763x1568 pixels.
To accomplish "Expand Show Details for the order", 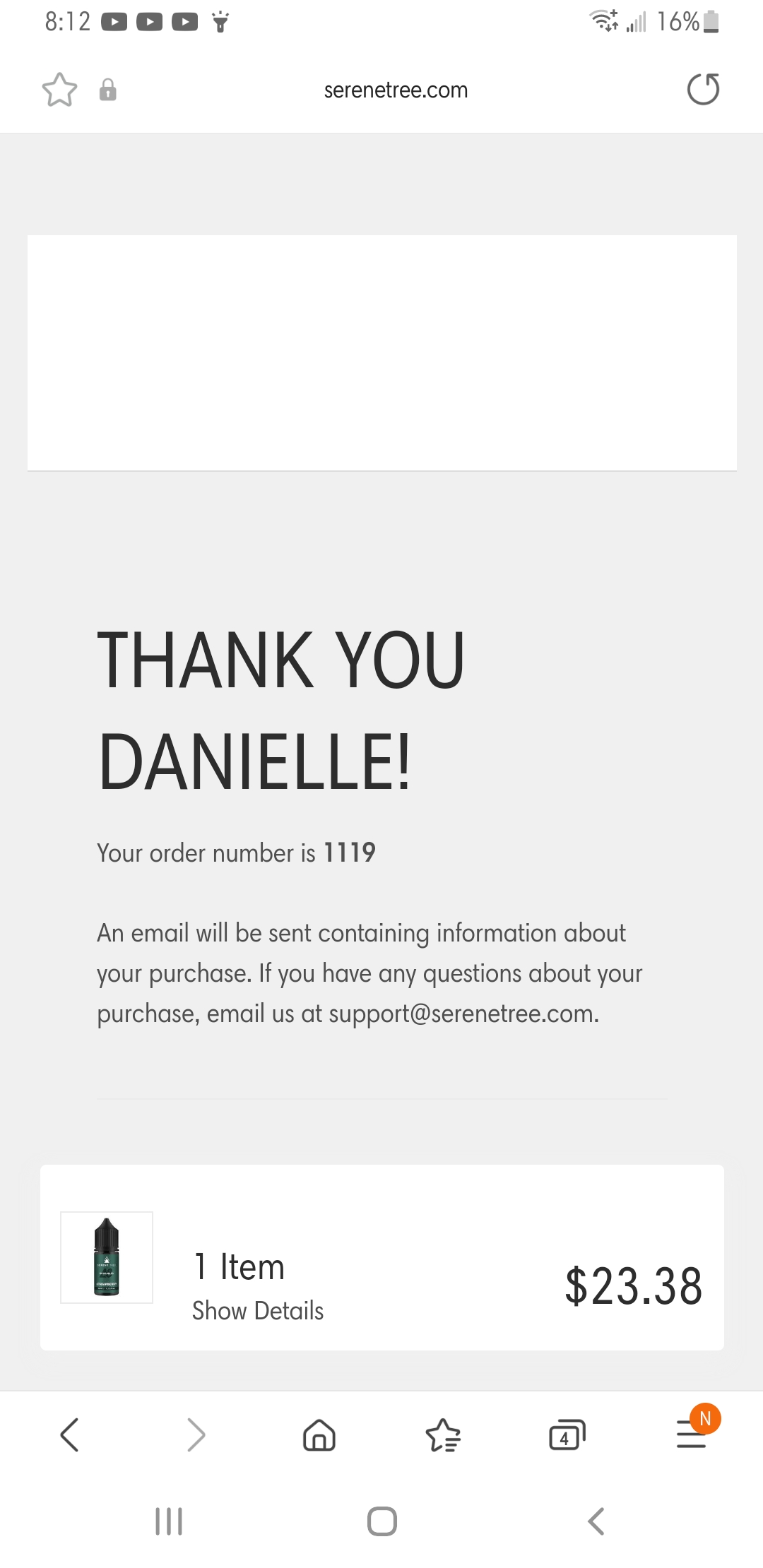I will click(x=258, y=1311).
